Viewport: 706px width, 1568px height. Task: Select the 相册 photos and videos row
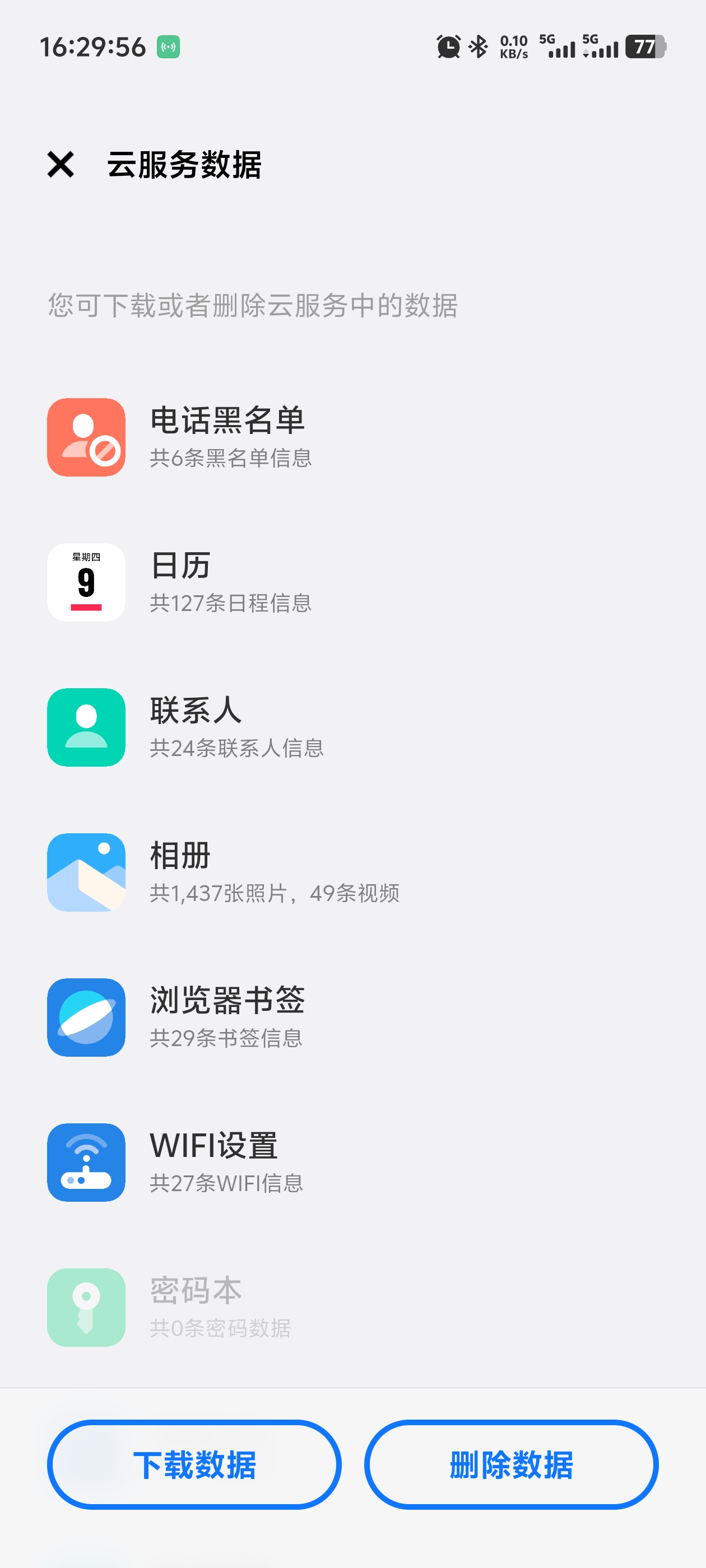[x=352, y=872]
